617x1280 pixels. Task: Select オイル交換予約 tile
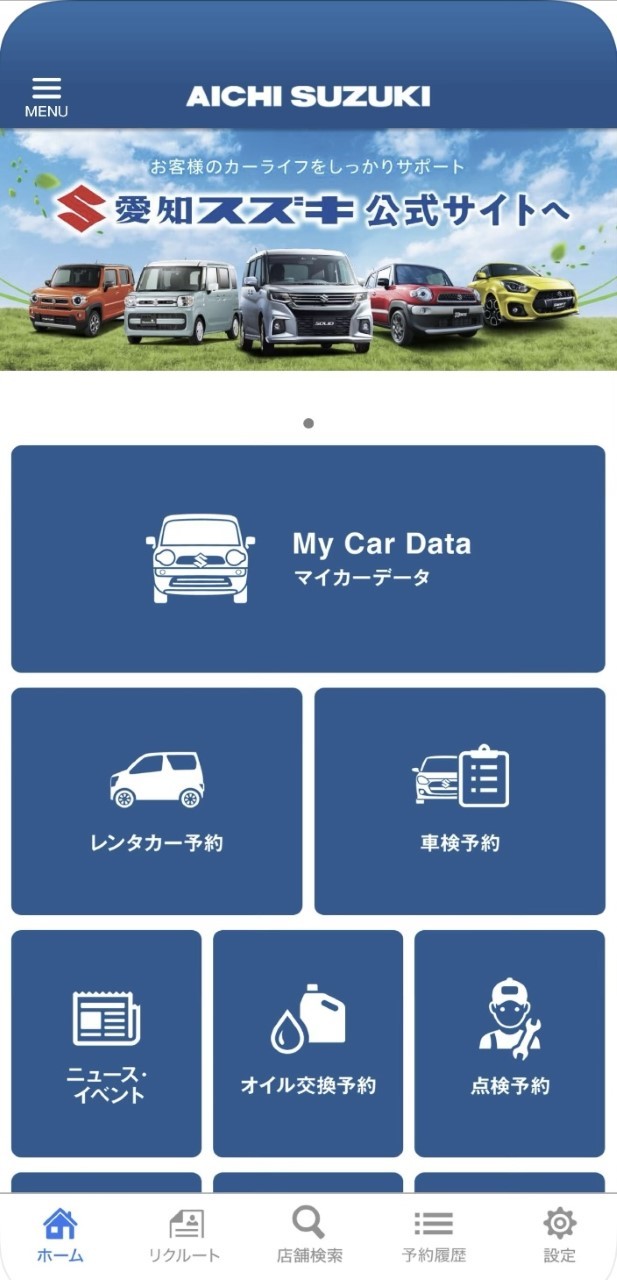pos(308,1043)
